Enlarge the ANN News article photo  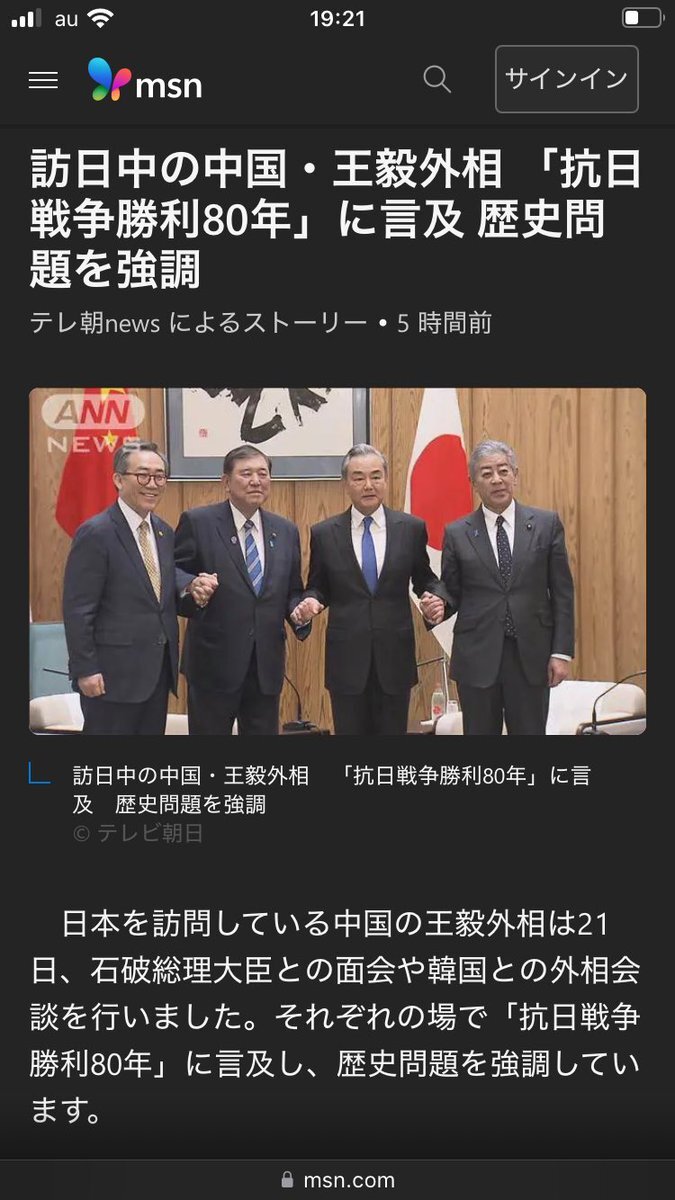click(x=337, y=561)
